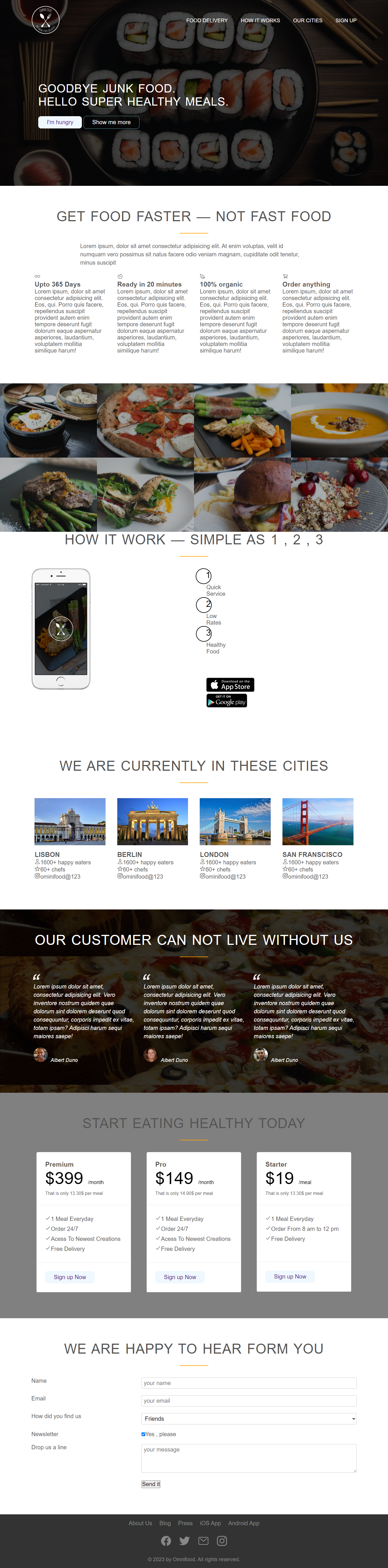Sign up for the Pro plan
The width and height of the screenshot is (388, 1568).
(x=180, y=1277)
